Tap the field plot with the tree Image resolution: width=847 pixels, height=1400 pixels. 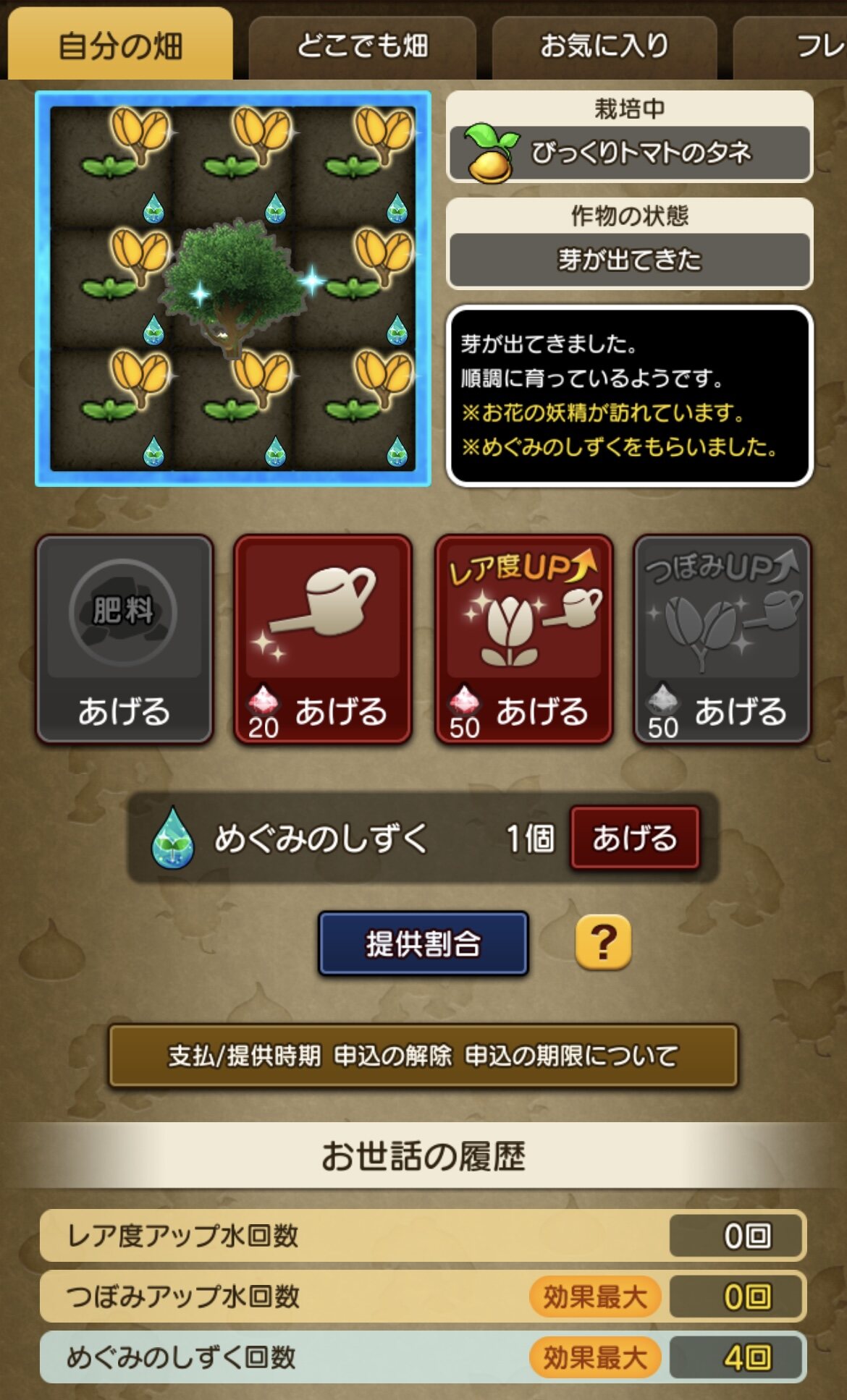pyautogui.click(x=233, y=289)
